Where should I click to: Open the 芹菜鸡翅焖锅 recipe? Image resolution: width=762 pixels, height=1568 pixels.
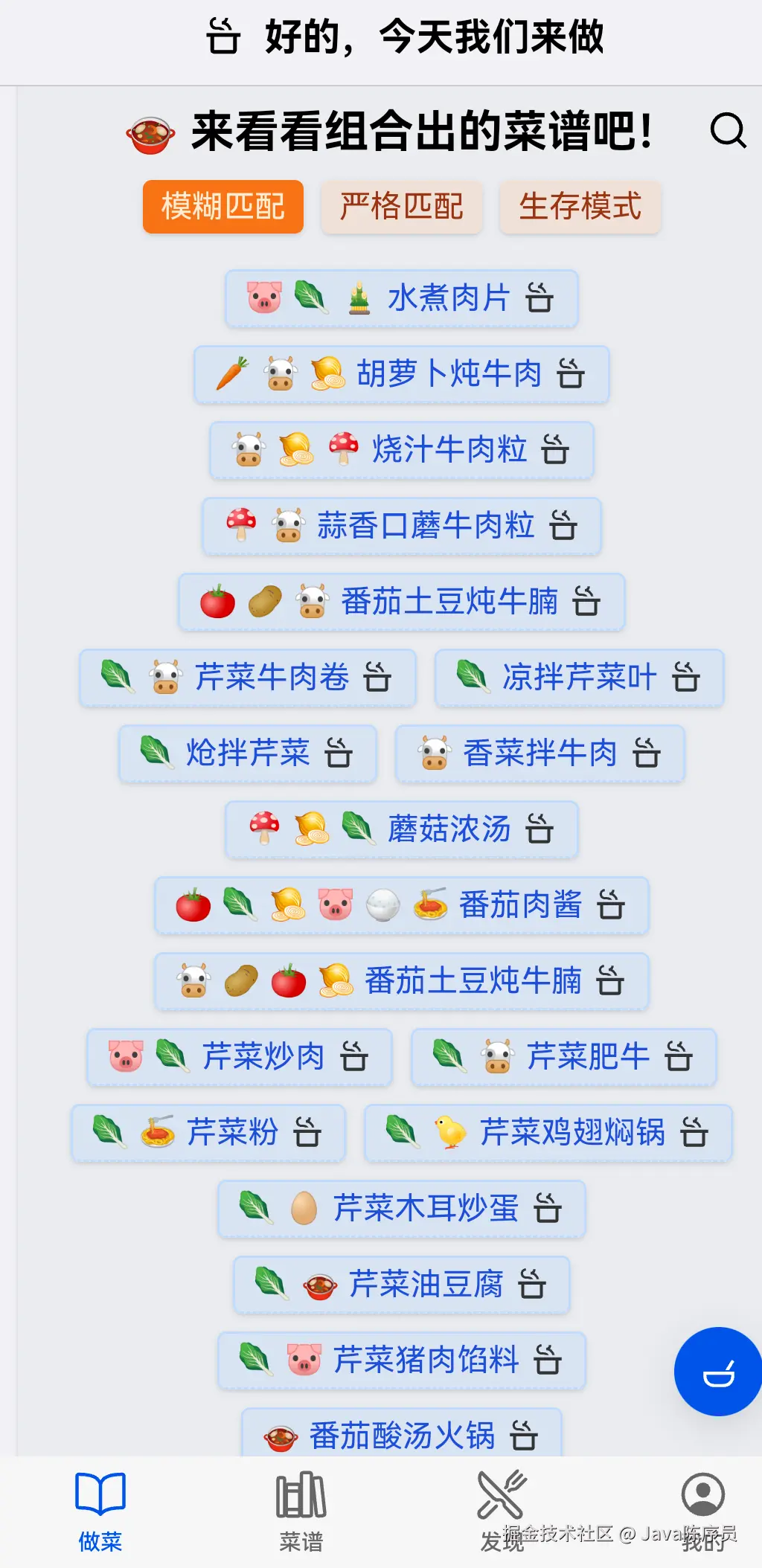[x=548, y=1133]
